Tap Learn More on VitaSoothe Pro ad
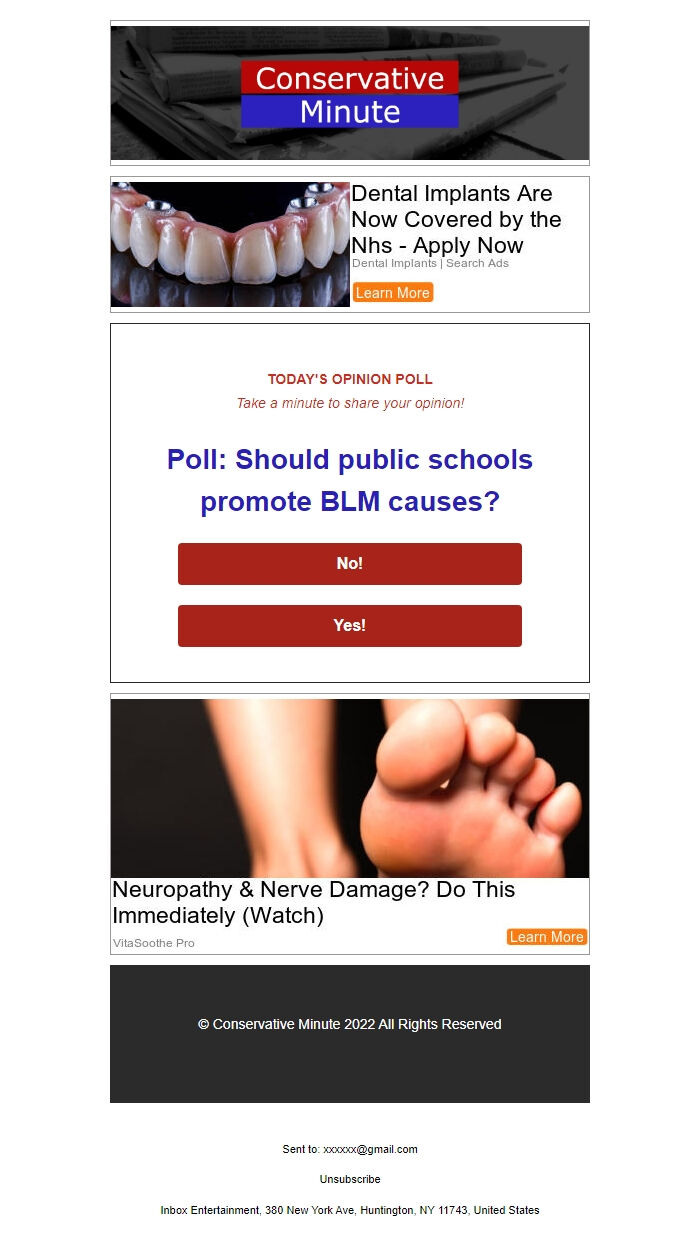 (x=546, y=937)
